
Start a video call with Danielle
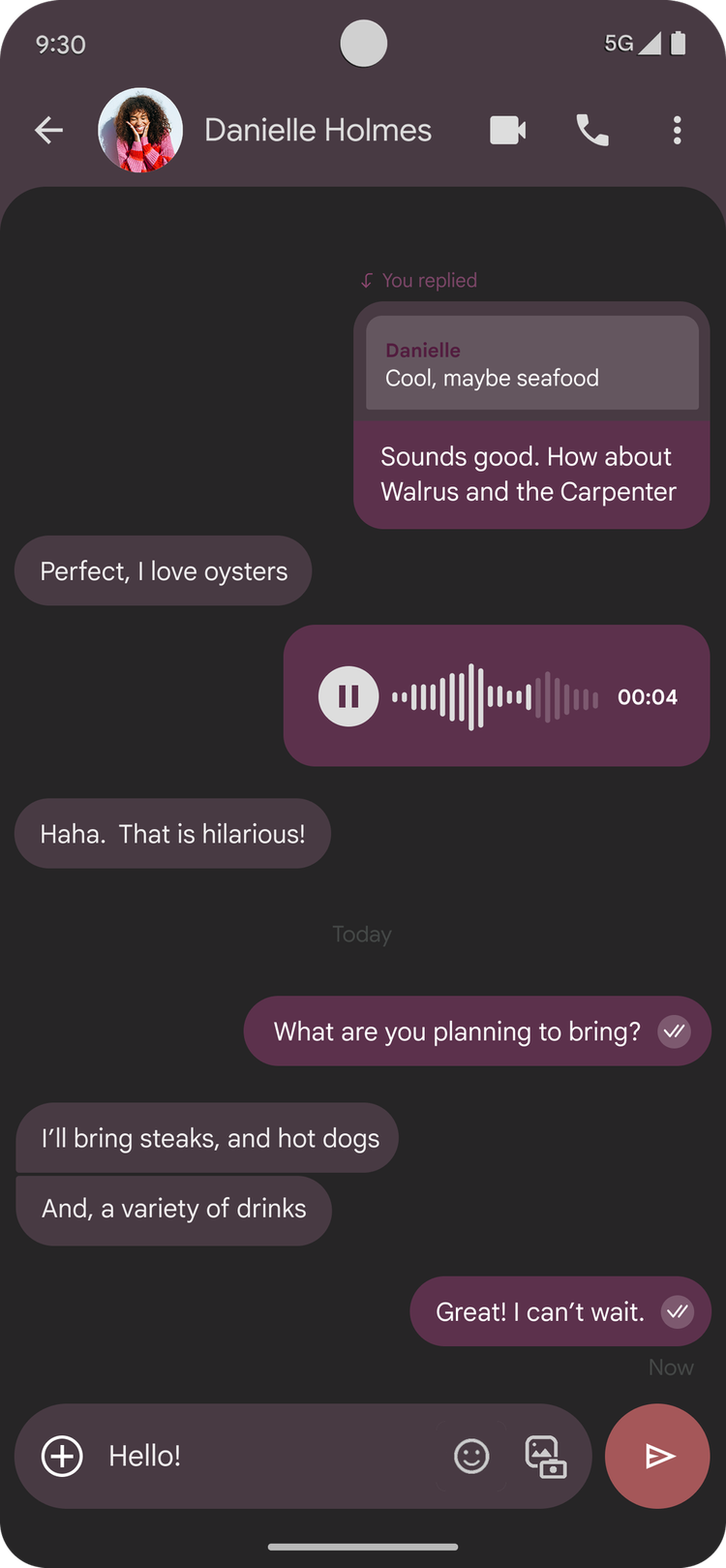click(507, 130)
